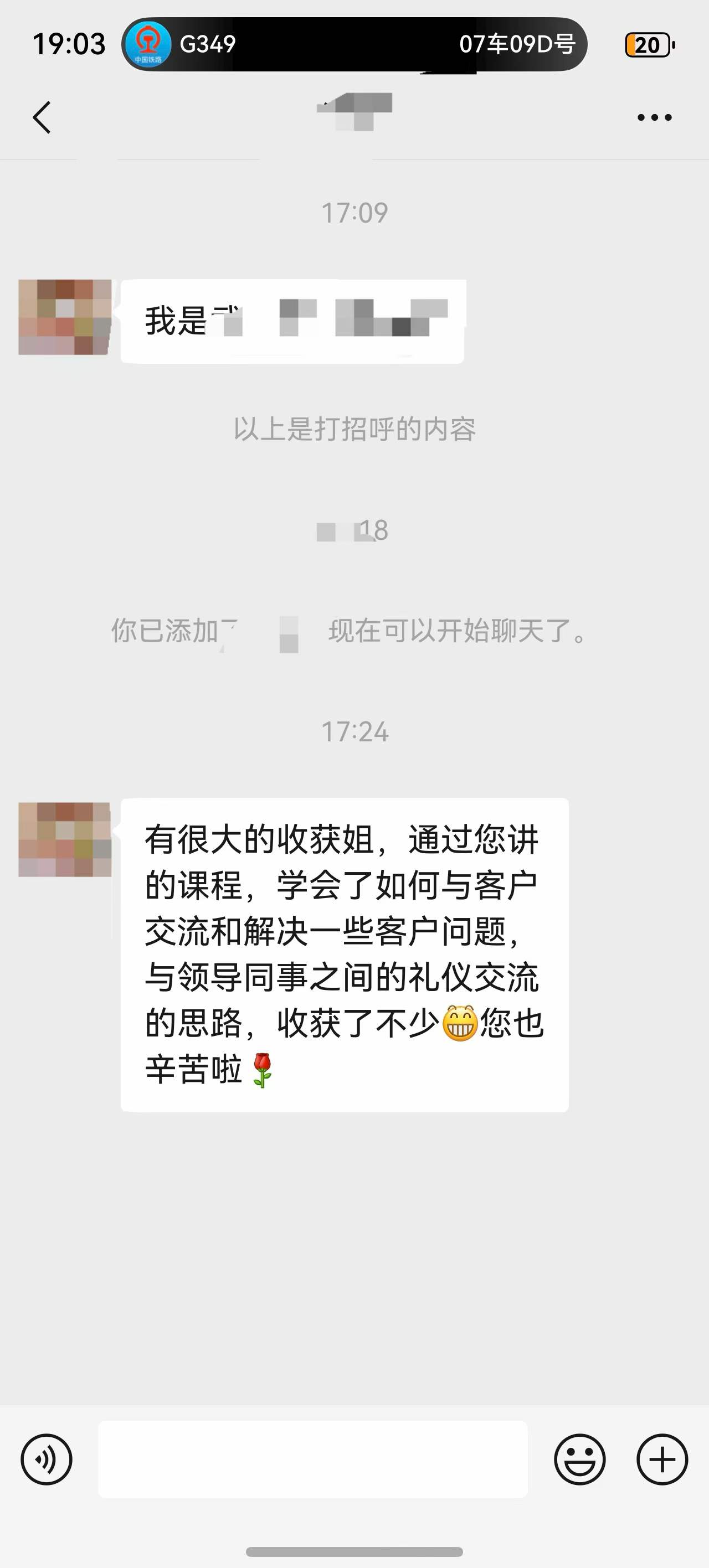Switch to voice message input
709x1568 pixels.
47,1459
